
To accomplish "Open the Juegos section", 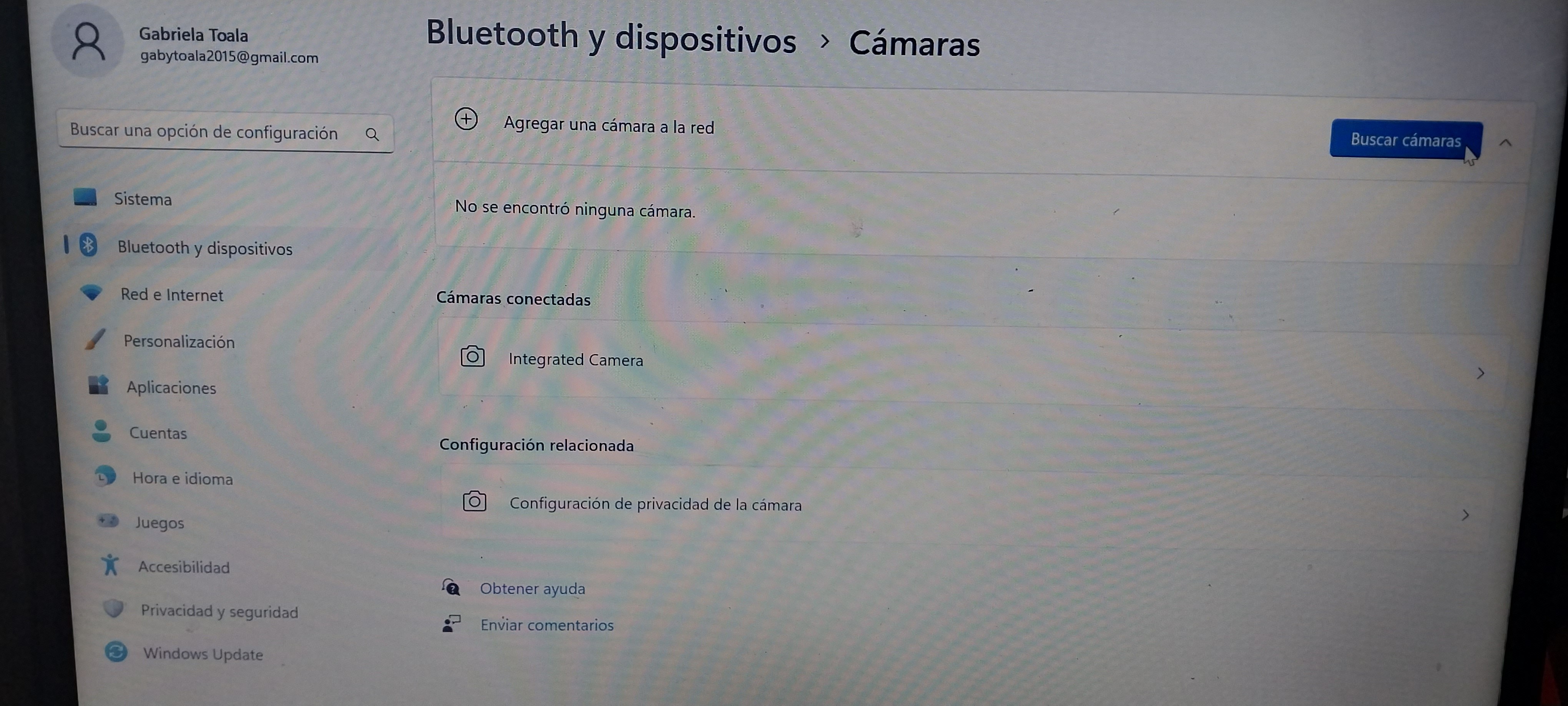I will point(159,523).
